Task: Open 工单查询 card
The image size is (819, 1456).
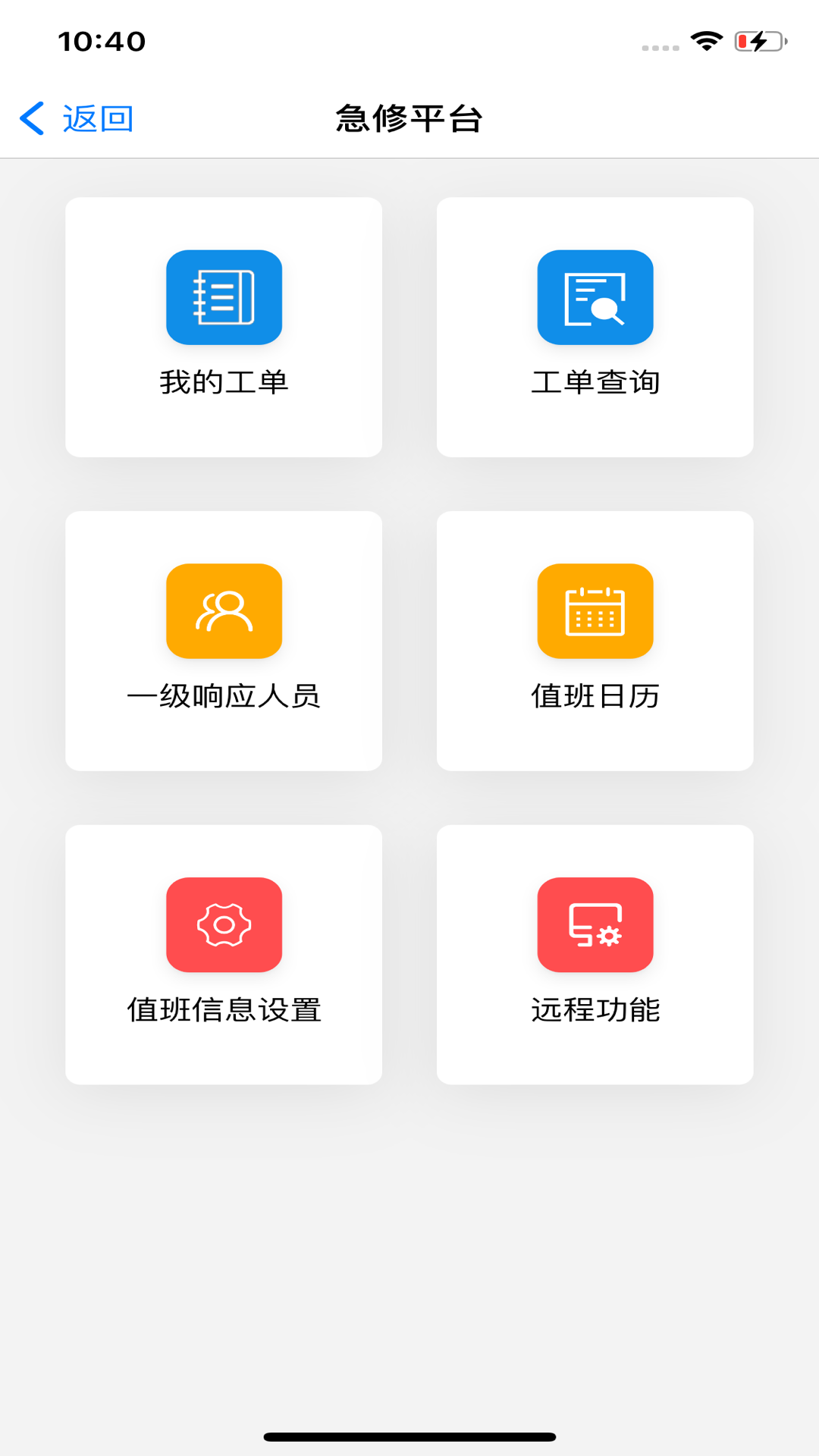Action: point(595,326)
